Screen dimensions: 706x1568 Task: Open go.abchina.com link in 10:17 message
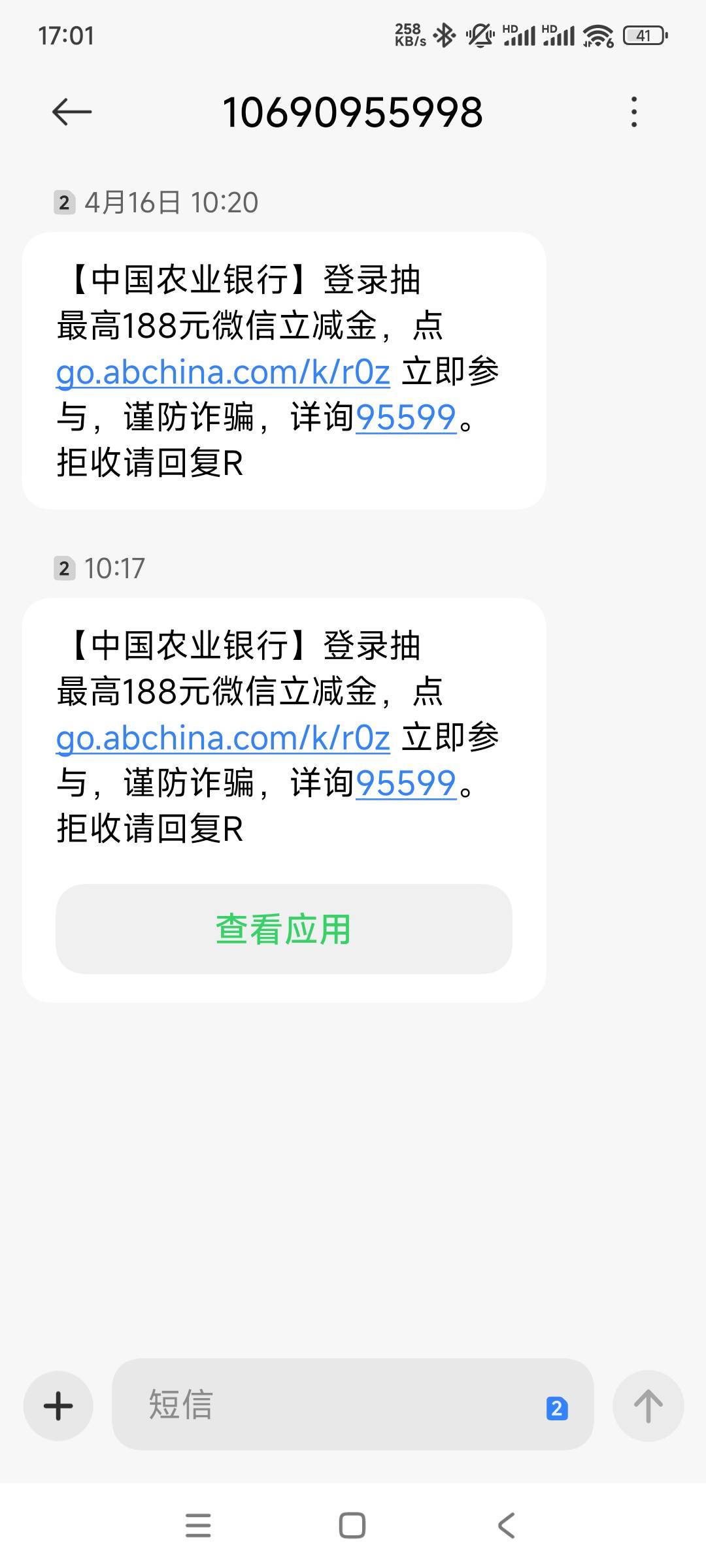point(223,738)
